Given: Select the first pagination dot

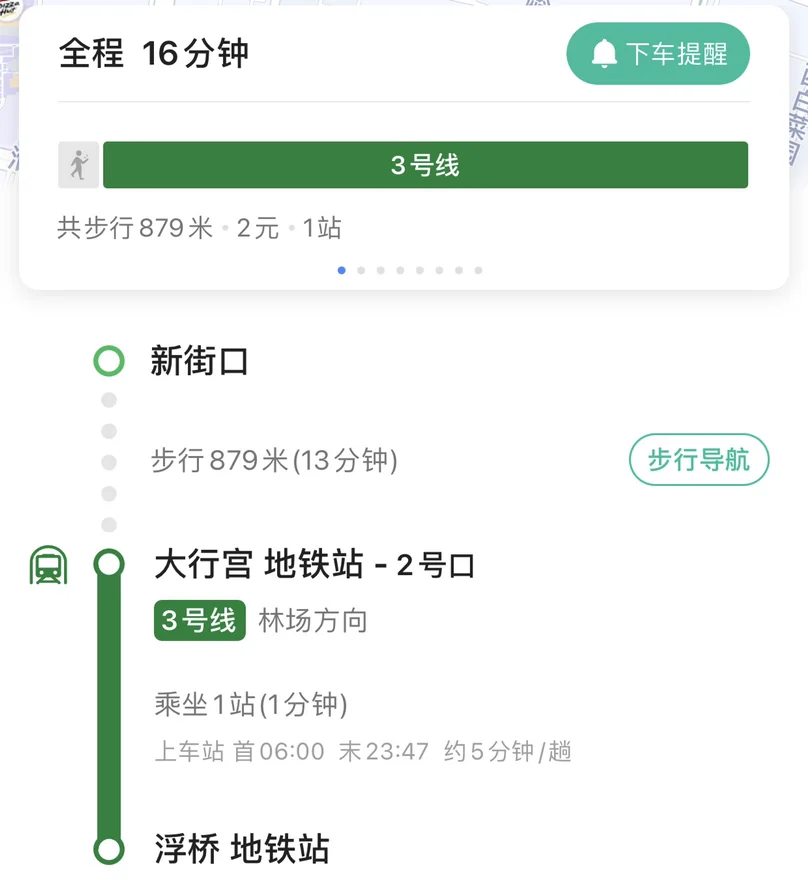Looking at the screenshot, I should 342,270.
